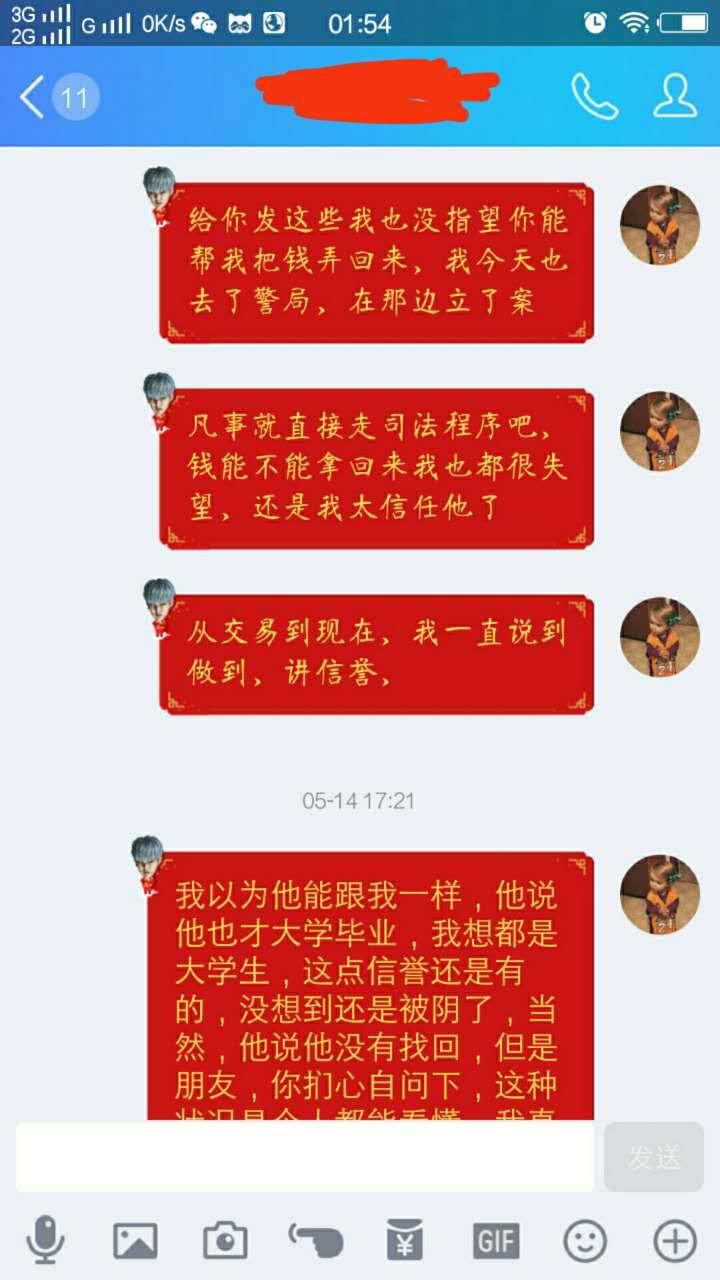The image size is (720, 1280).
Task: Open the emoji smiley panel
Action: coord(585,1241)
